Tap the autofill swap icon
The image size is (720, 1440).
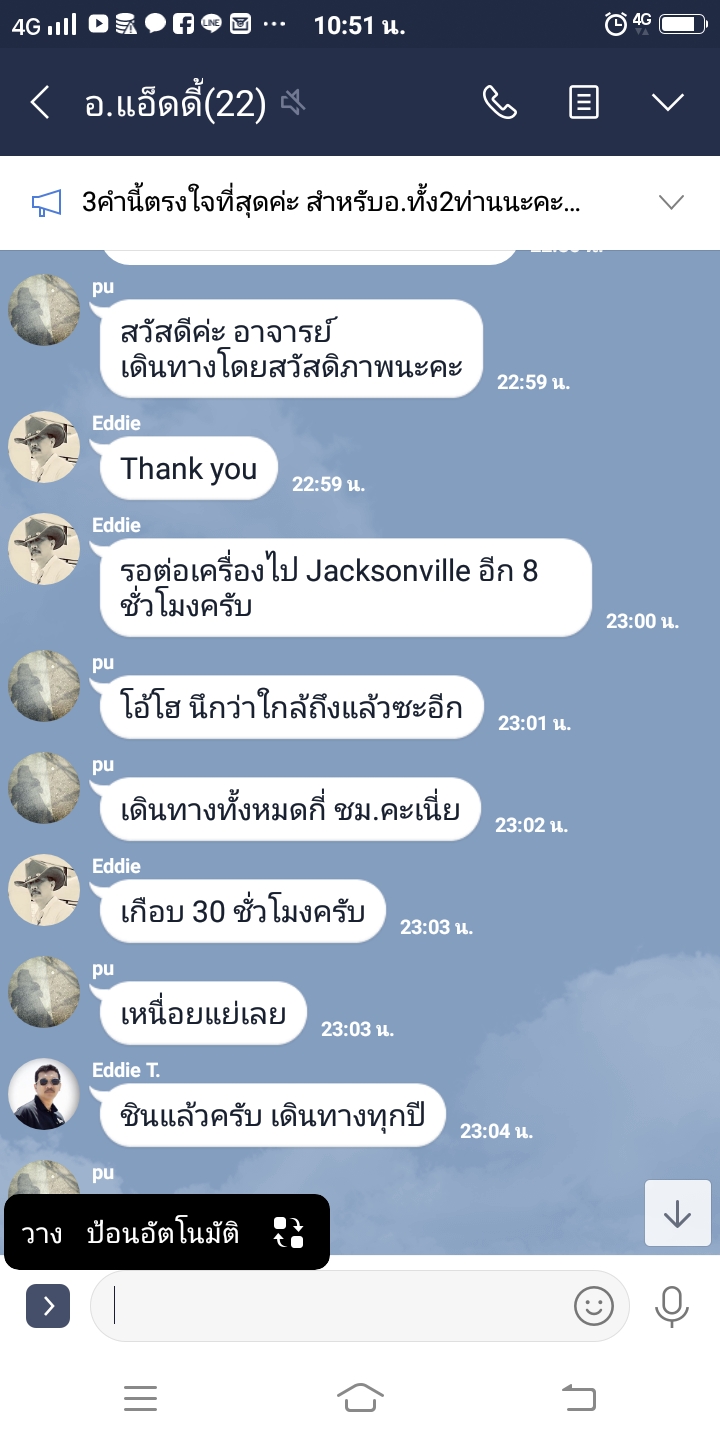[x=288, y=1233]
